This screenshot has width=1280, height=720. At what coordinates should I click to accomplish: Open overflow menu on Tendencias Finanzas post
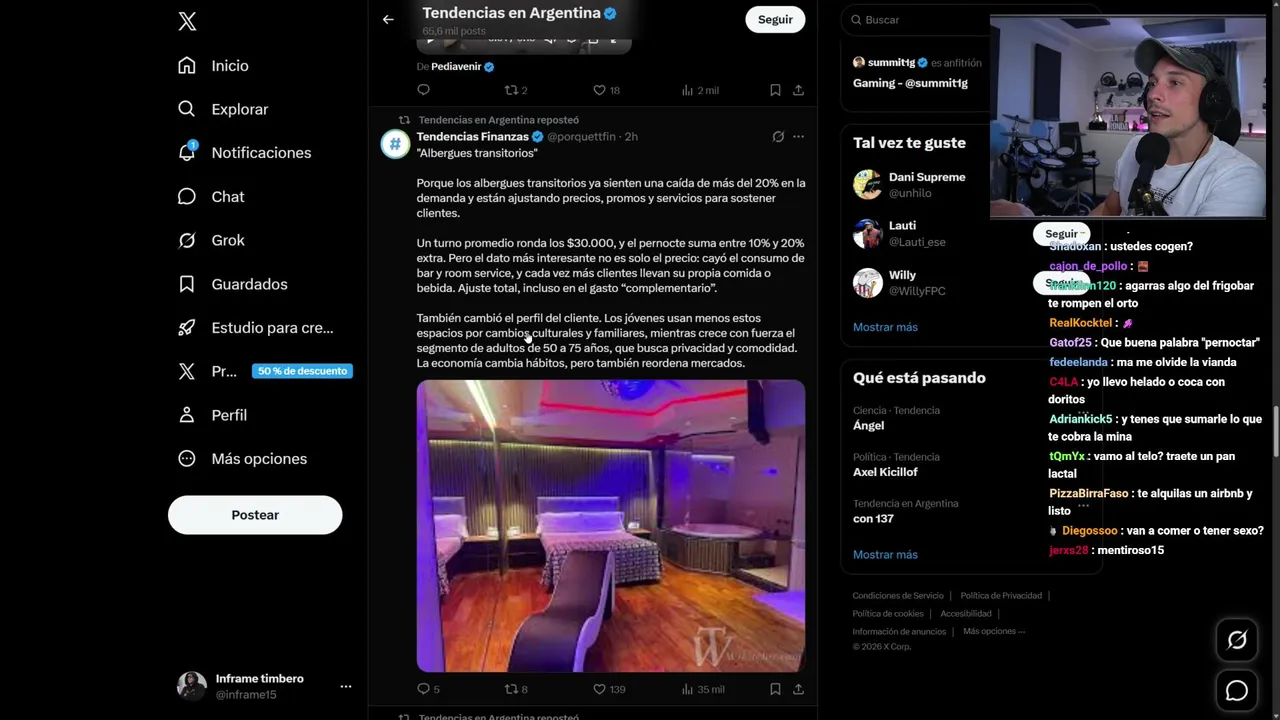(798, 136)
